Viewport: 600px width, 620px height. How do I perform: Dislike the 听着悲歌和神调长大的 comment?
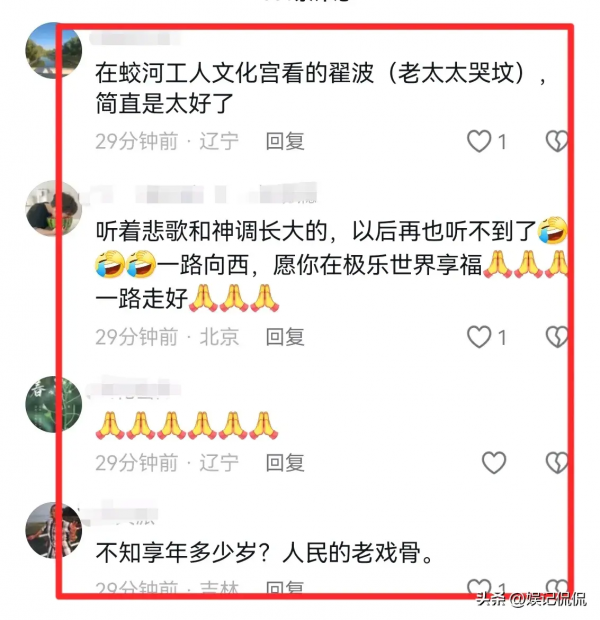pyautogui.click(x=556, y=337)
